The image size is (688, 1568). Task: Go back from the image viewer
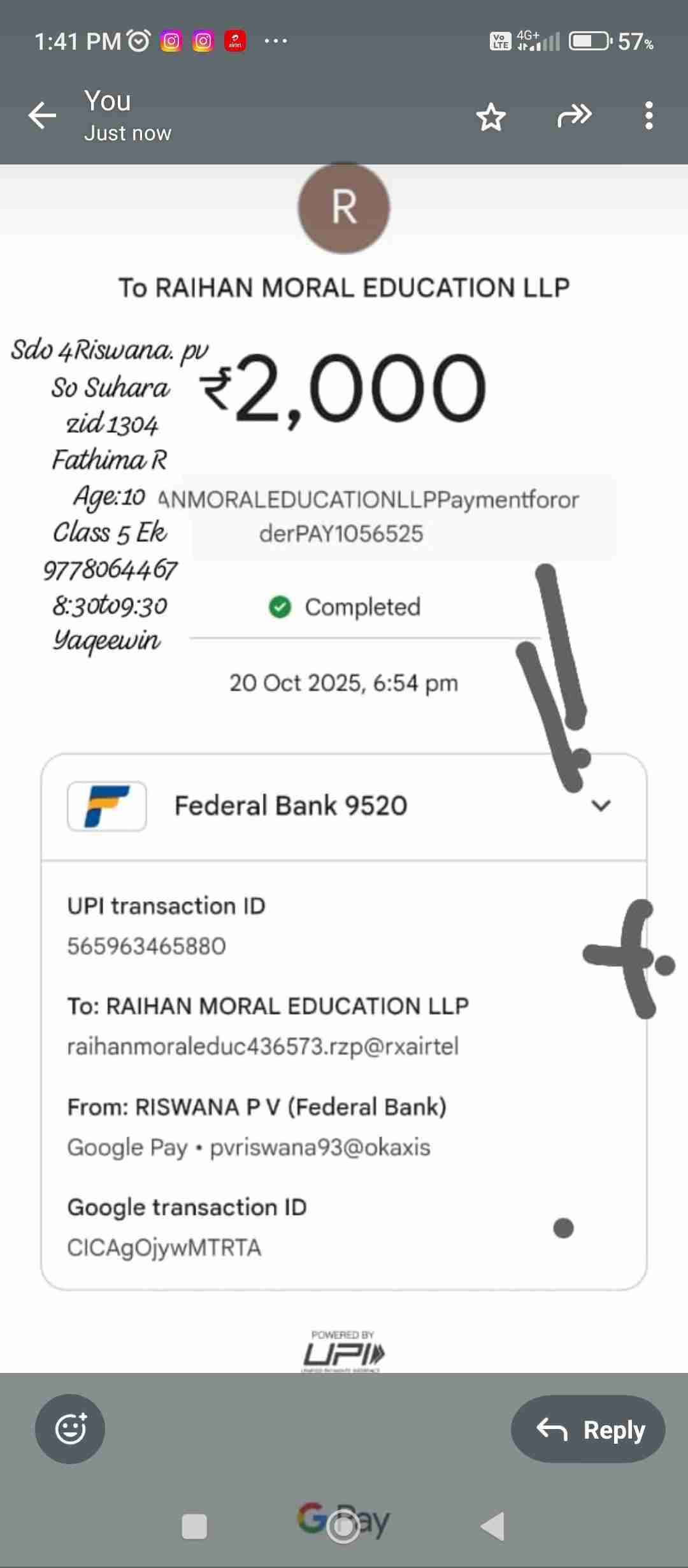click(x=43, y=116)
